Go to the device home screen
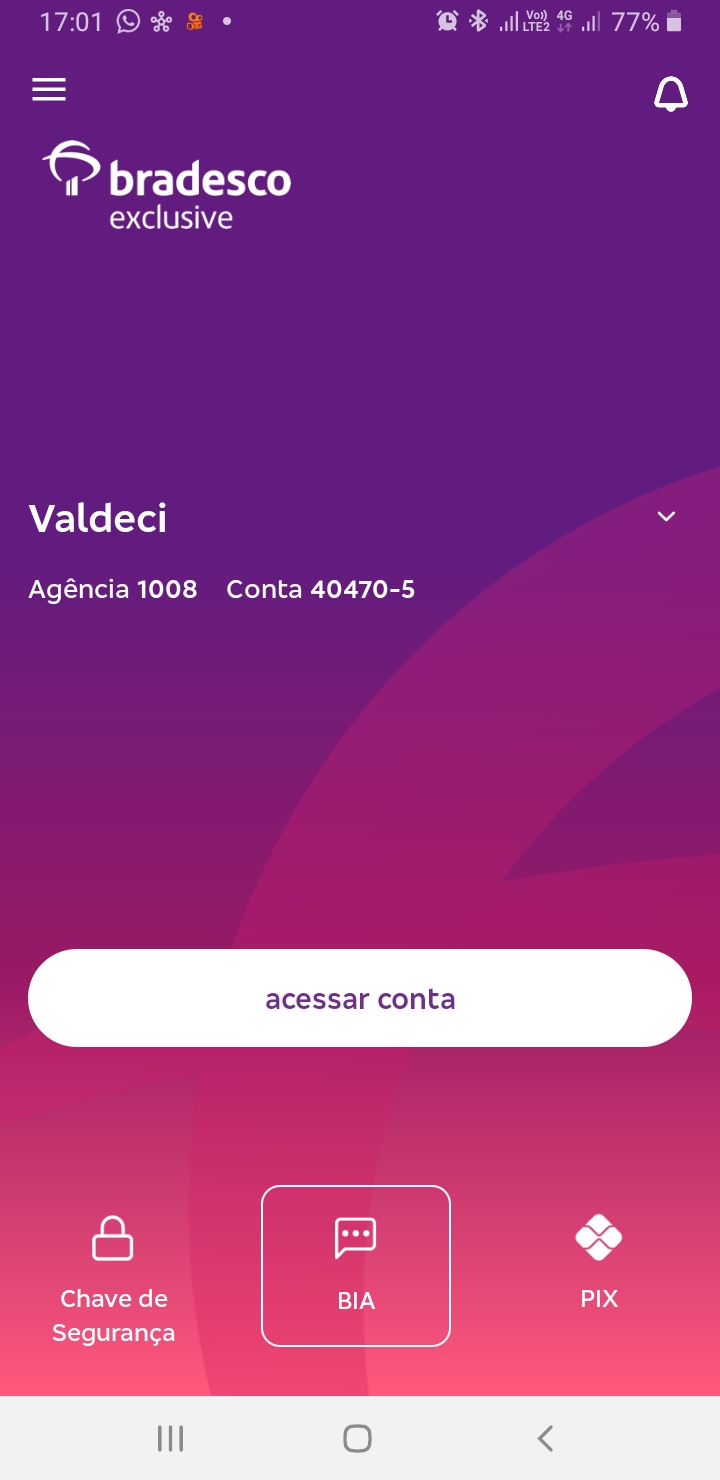Screen dimensions: 720x1480 357,1438
